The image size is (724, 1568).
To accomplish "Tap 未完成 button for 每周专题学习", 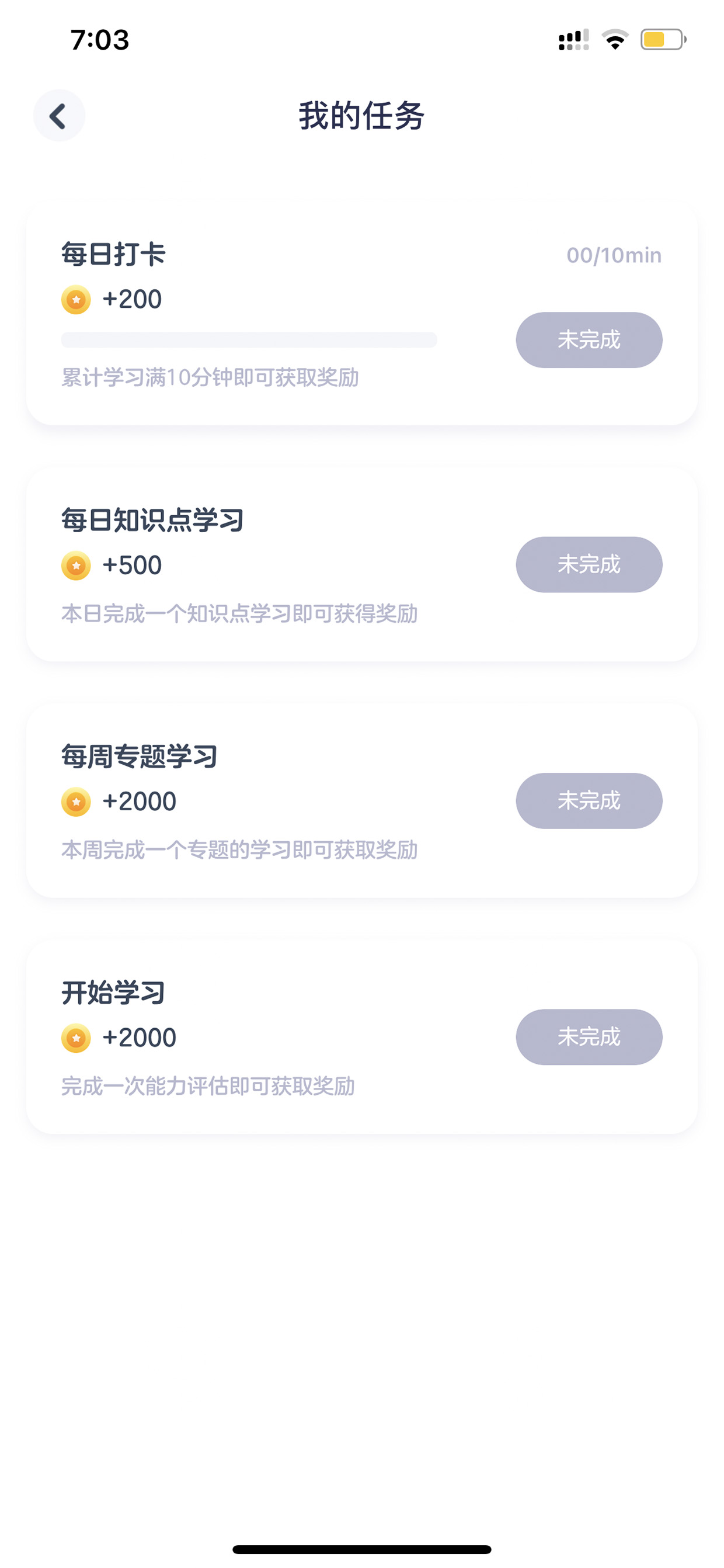I will point(589,800).
